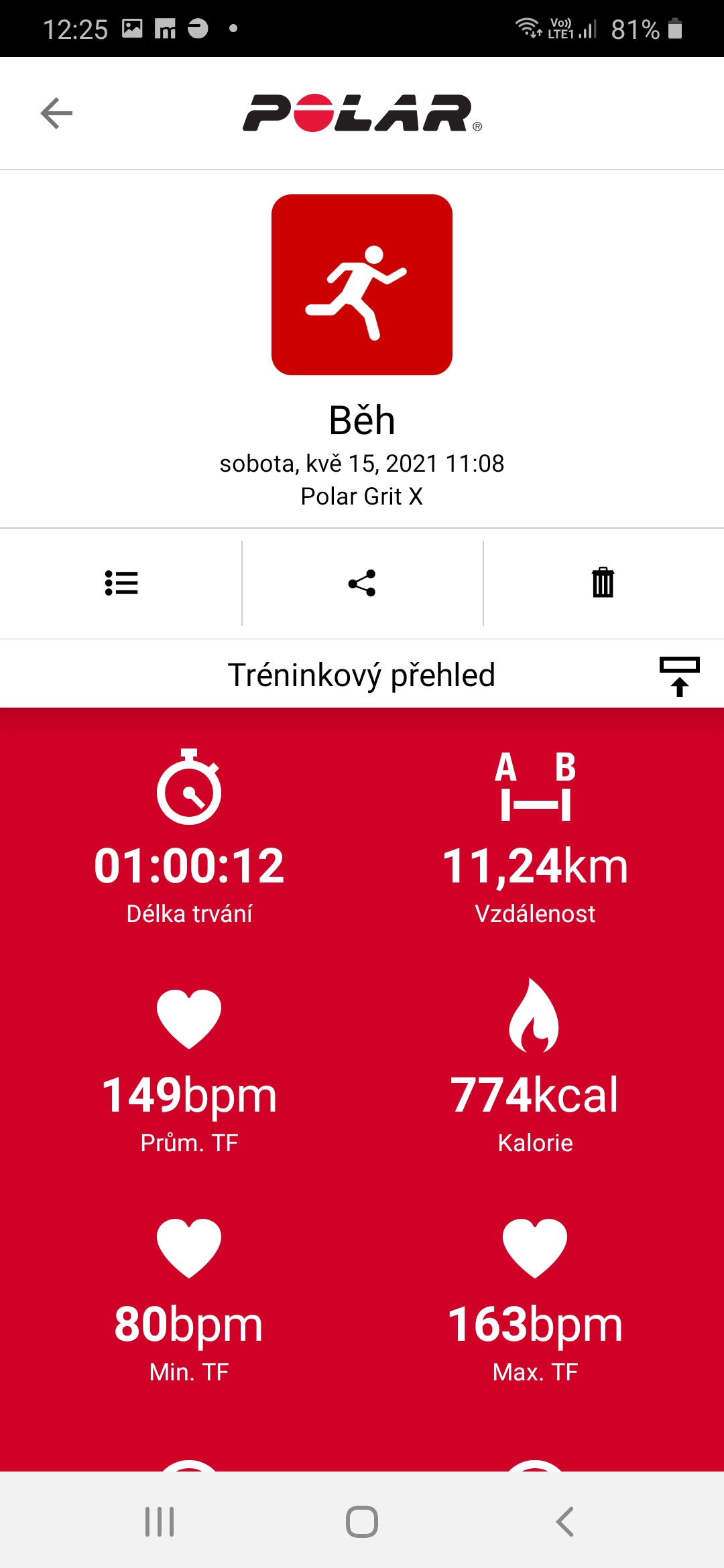The height and width of the screenshot is (1568, 724).
Task: Tap the system home button
Action: (362, 1521)
